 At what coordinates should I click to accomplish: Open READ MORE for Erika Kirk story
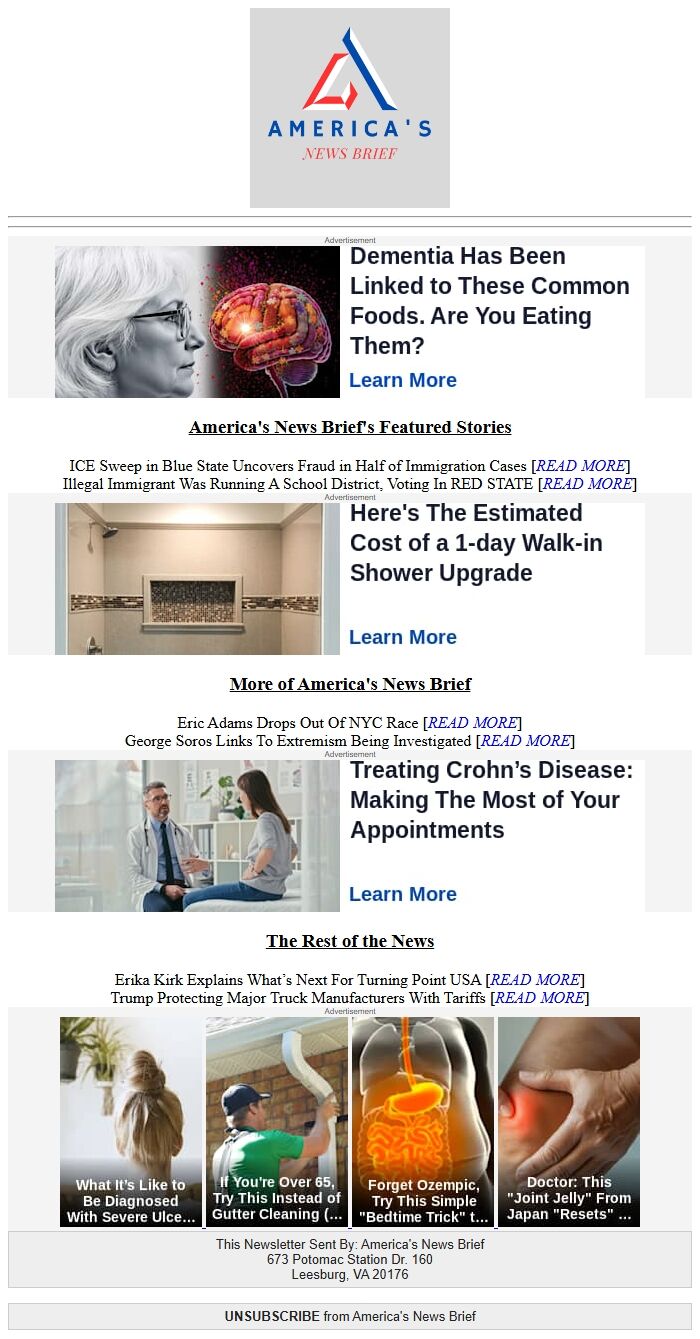pyautogui.click(x=535, y=980)
